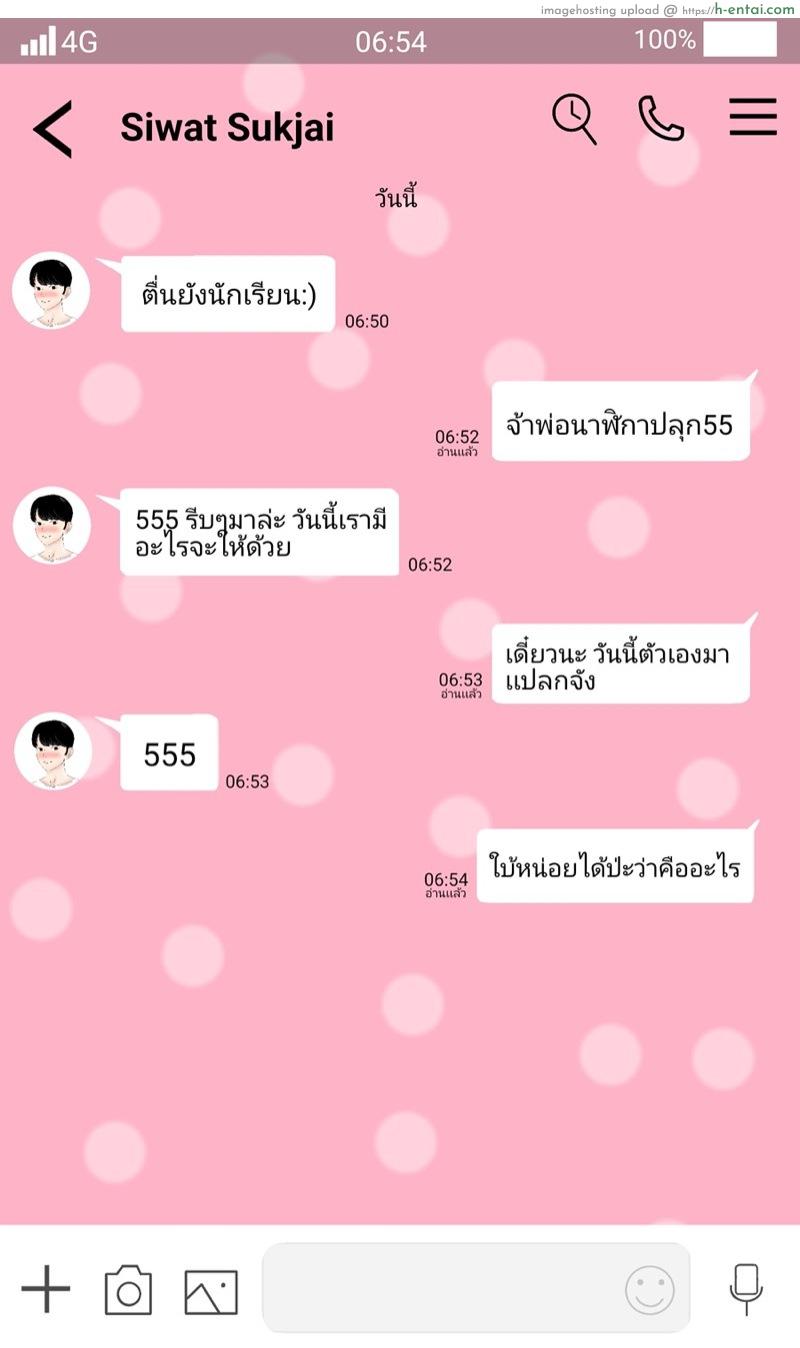The height and width of the screenshot is (1348, 800).
Task: Open the hamburger menu in the chat header
Action: [753, 117]
